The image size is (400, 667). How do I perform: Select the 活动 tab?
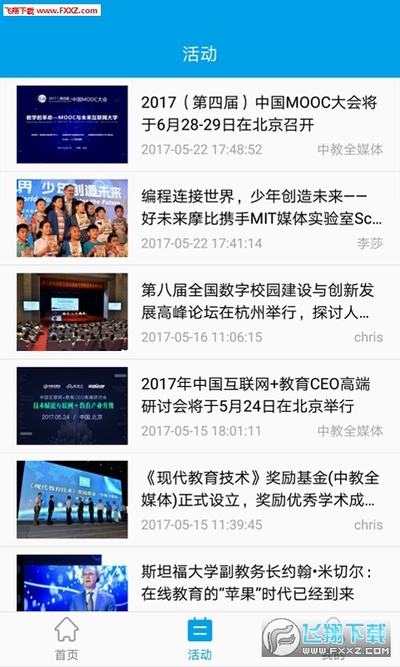200,638
